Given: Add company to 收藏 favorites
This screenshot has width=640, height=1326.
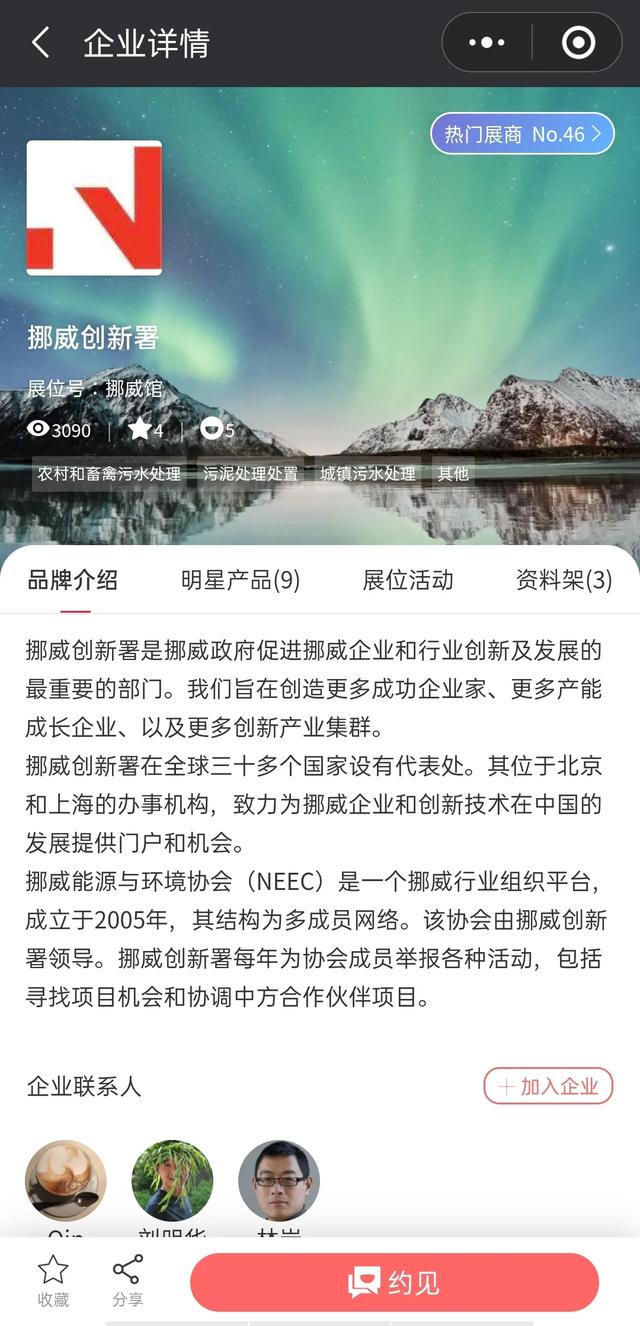Looking at the screenshot, I should pos(53,1281).
